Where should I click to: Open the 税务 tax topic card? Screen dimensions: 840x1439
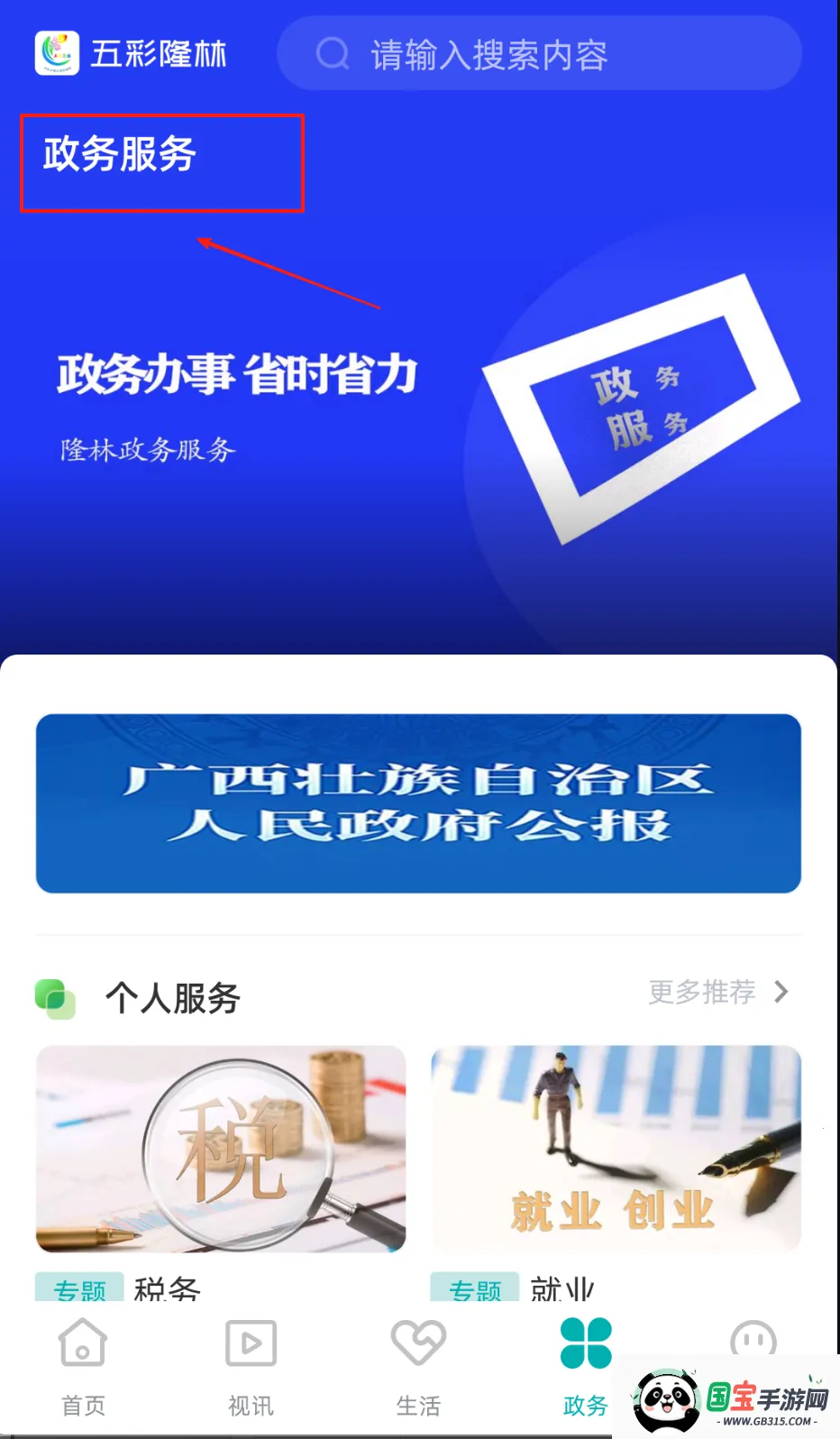click(x=221, y=1149)
